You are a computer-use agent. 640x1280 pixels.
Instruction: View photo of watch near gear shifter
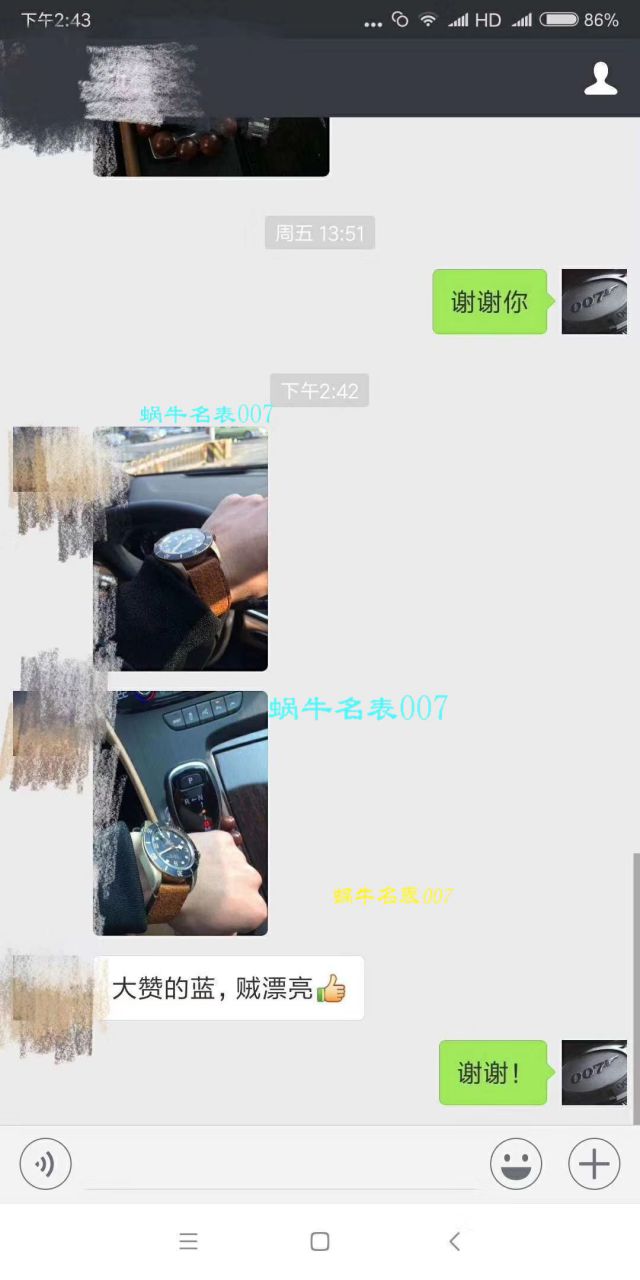[x=181, y=812]
